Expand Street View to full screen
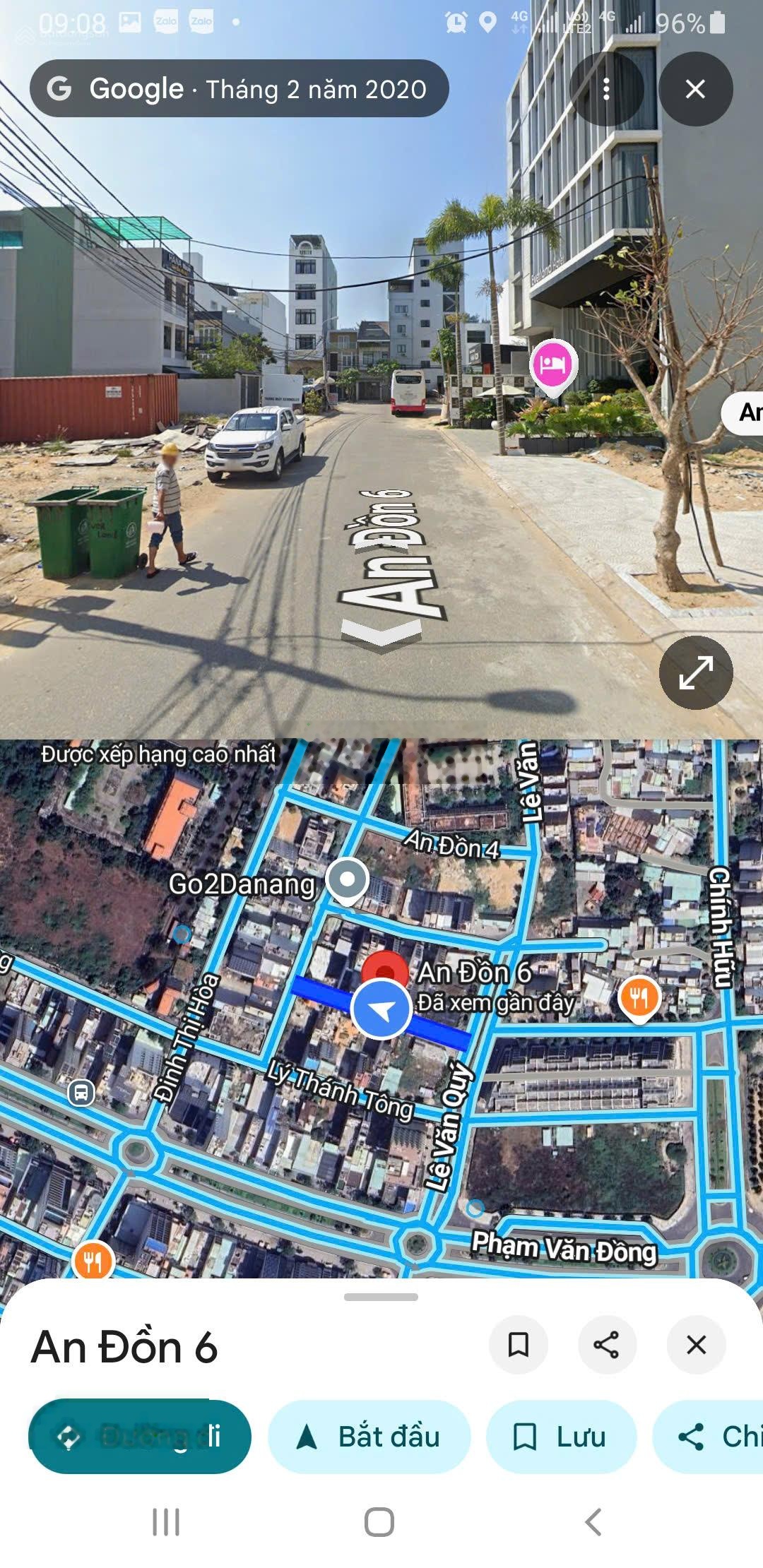 pyautogui.click(x=695, y=672)
